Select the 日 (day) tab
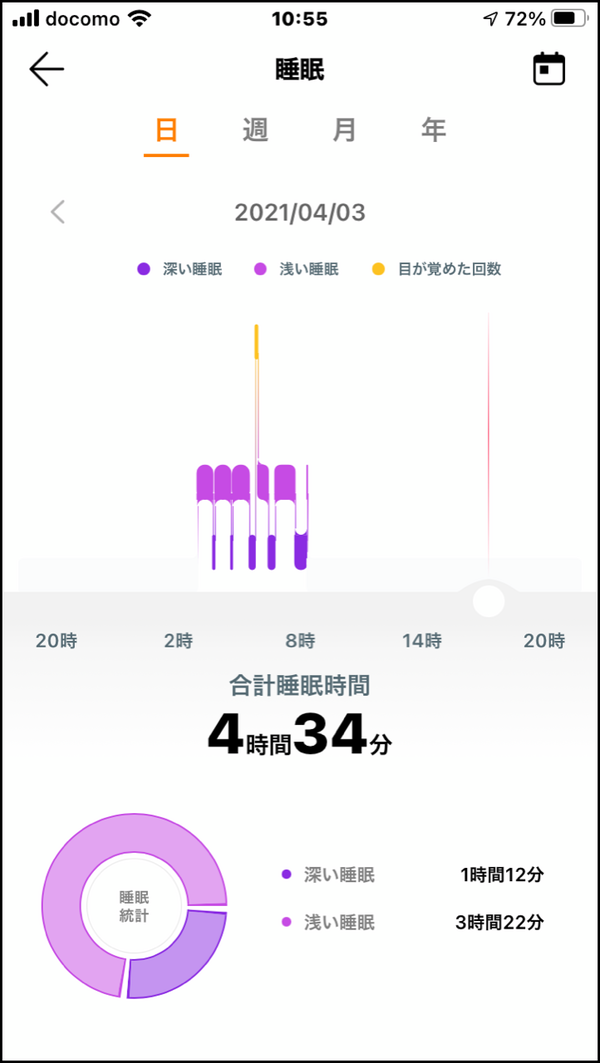Viewport: 600px width, 1063px height. pyautogui.click(x=166, y=131)
